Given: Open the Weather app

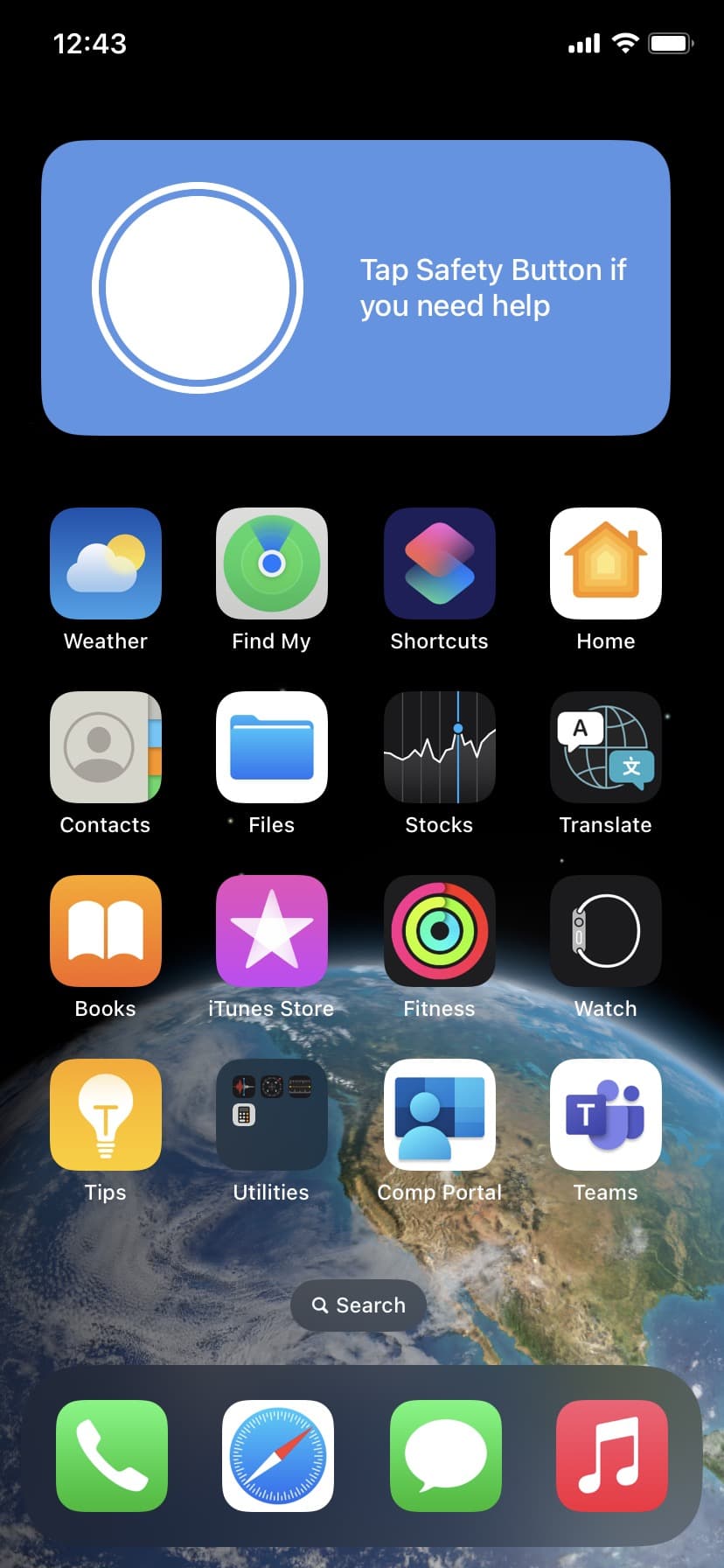Looking at the screenshot, I should pos(106,563).
